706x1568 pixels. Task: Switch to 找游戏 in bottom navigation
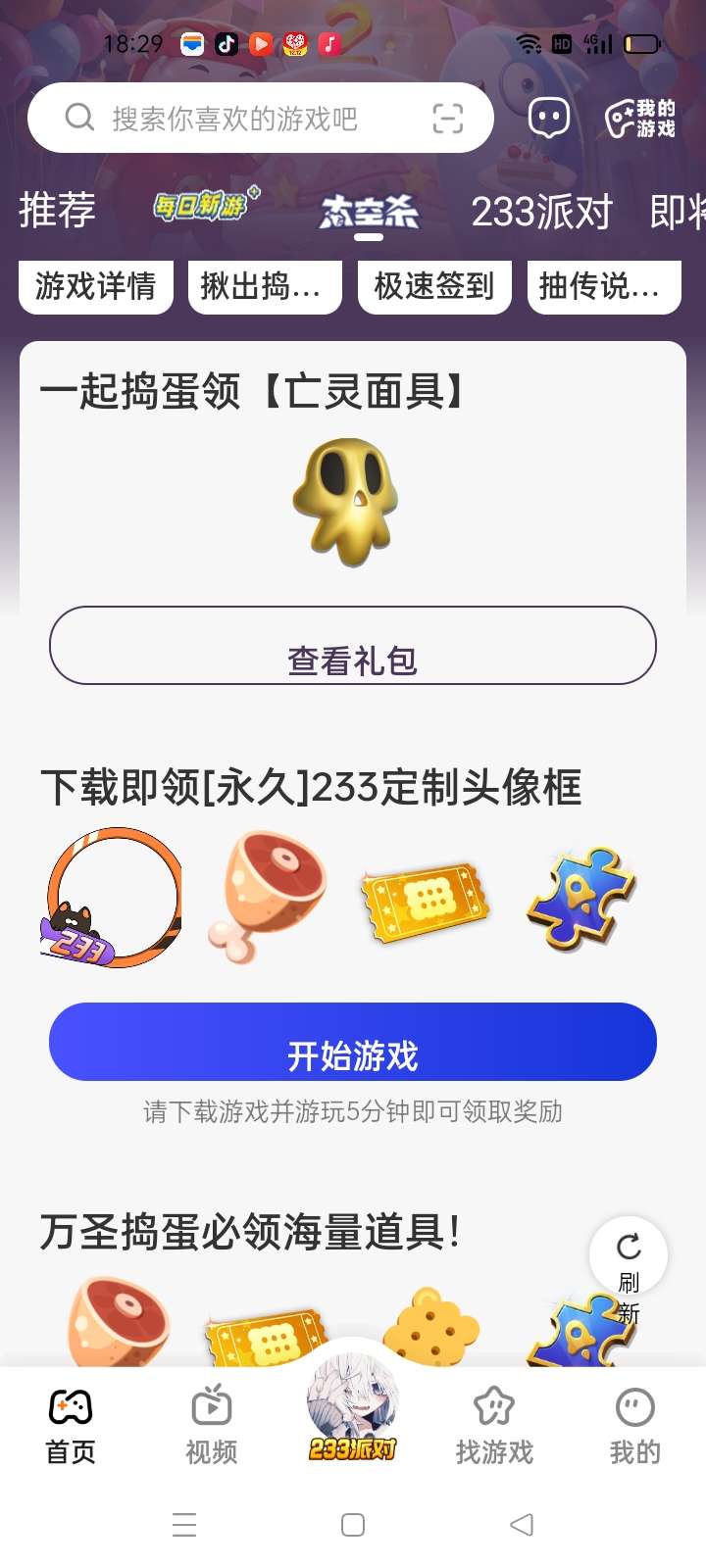494,1426
